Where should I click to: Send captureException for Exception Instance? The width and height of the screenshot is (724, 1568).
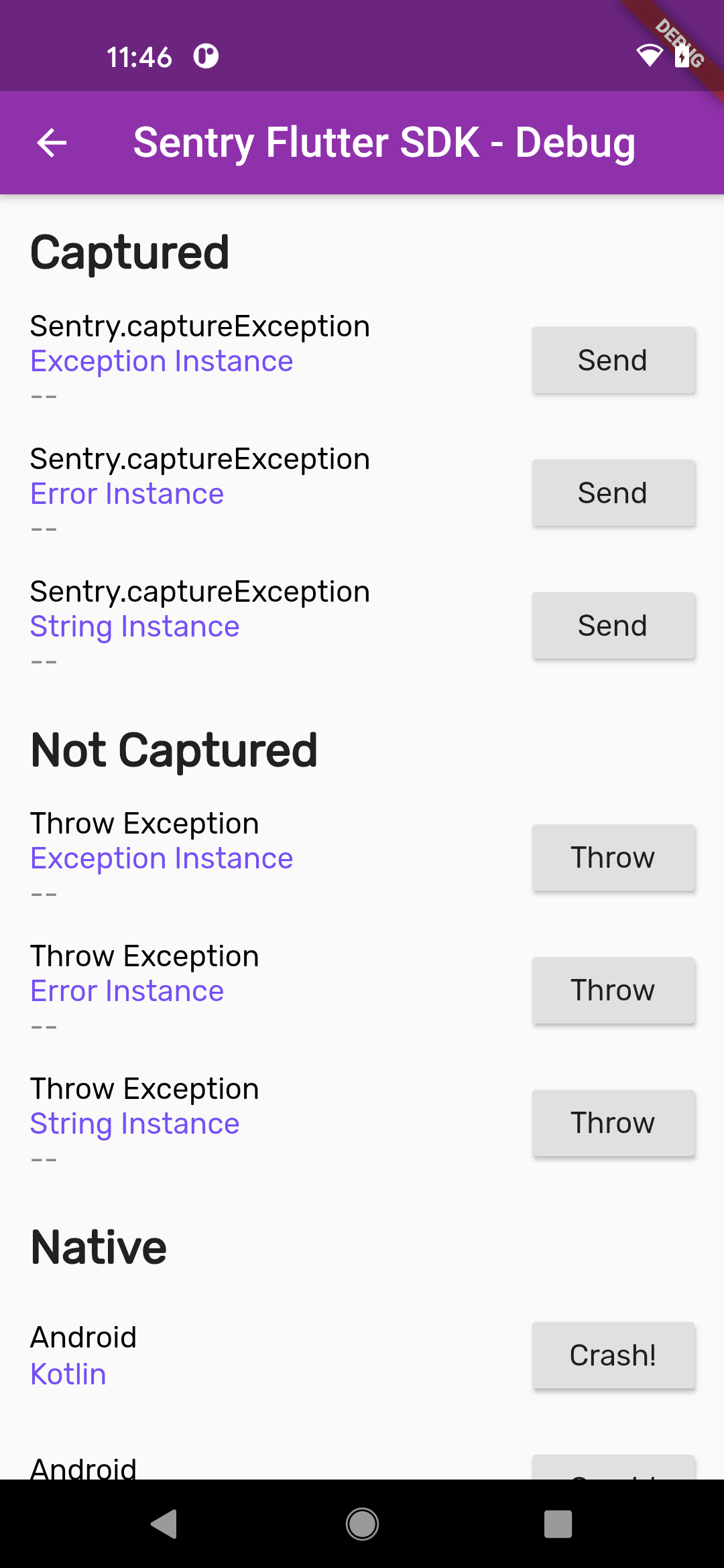613,361
